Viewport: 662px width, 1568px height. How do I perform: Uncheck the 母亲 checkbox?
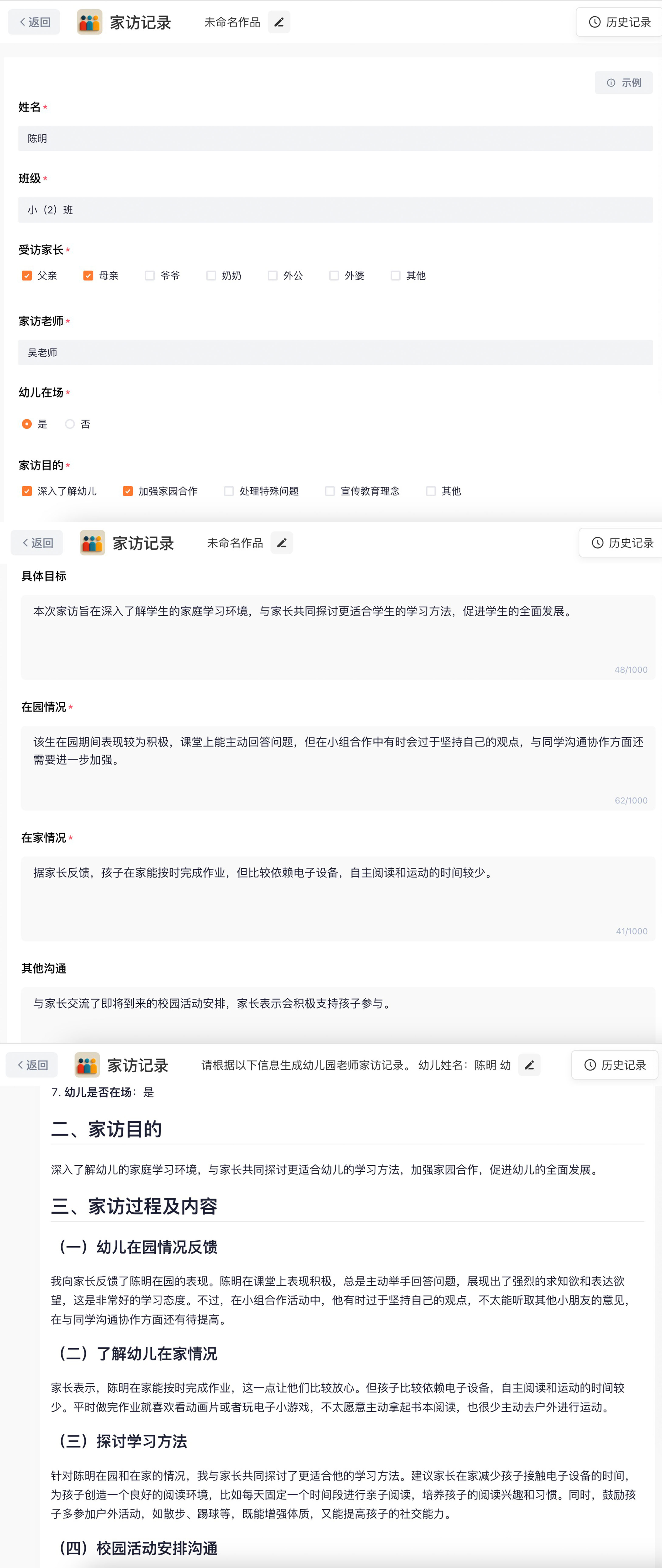coord(88,276)
